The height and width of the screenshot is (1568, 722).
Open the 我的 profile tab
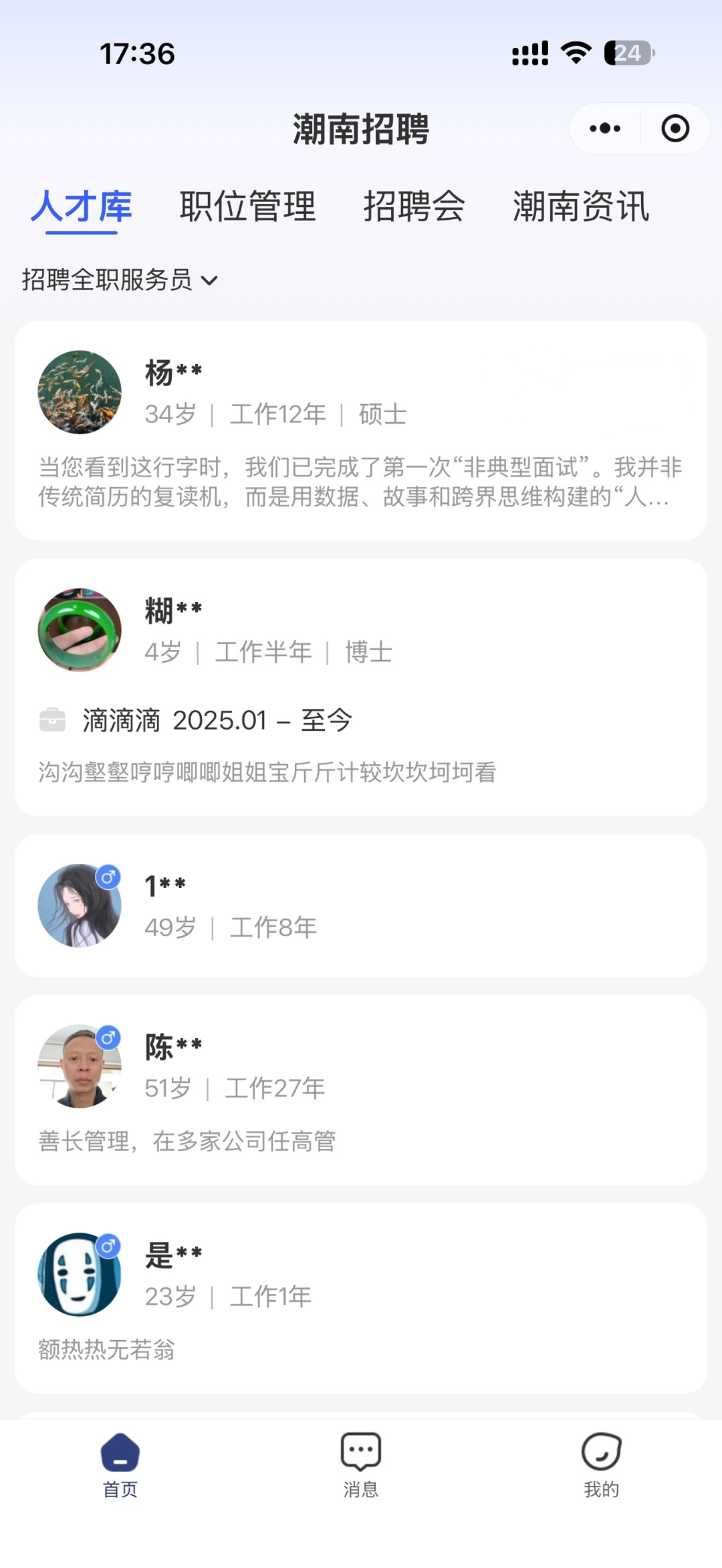(601, 1464)
